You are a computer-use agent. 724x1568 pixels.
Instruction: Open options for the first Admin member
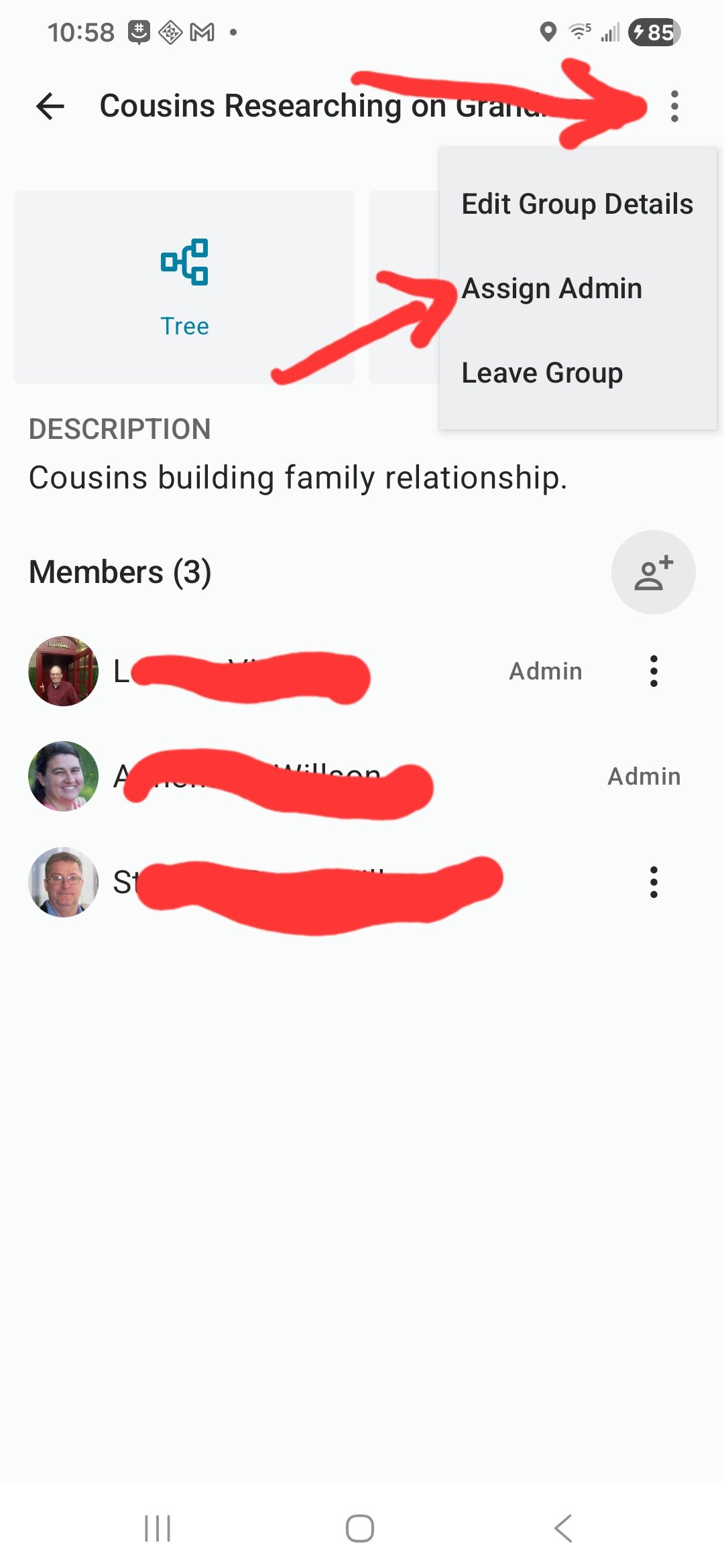click(654, 671)
